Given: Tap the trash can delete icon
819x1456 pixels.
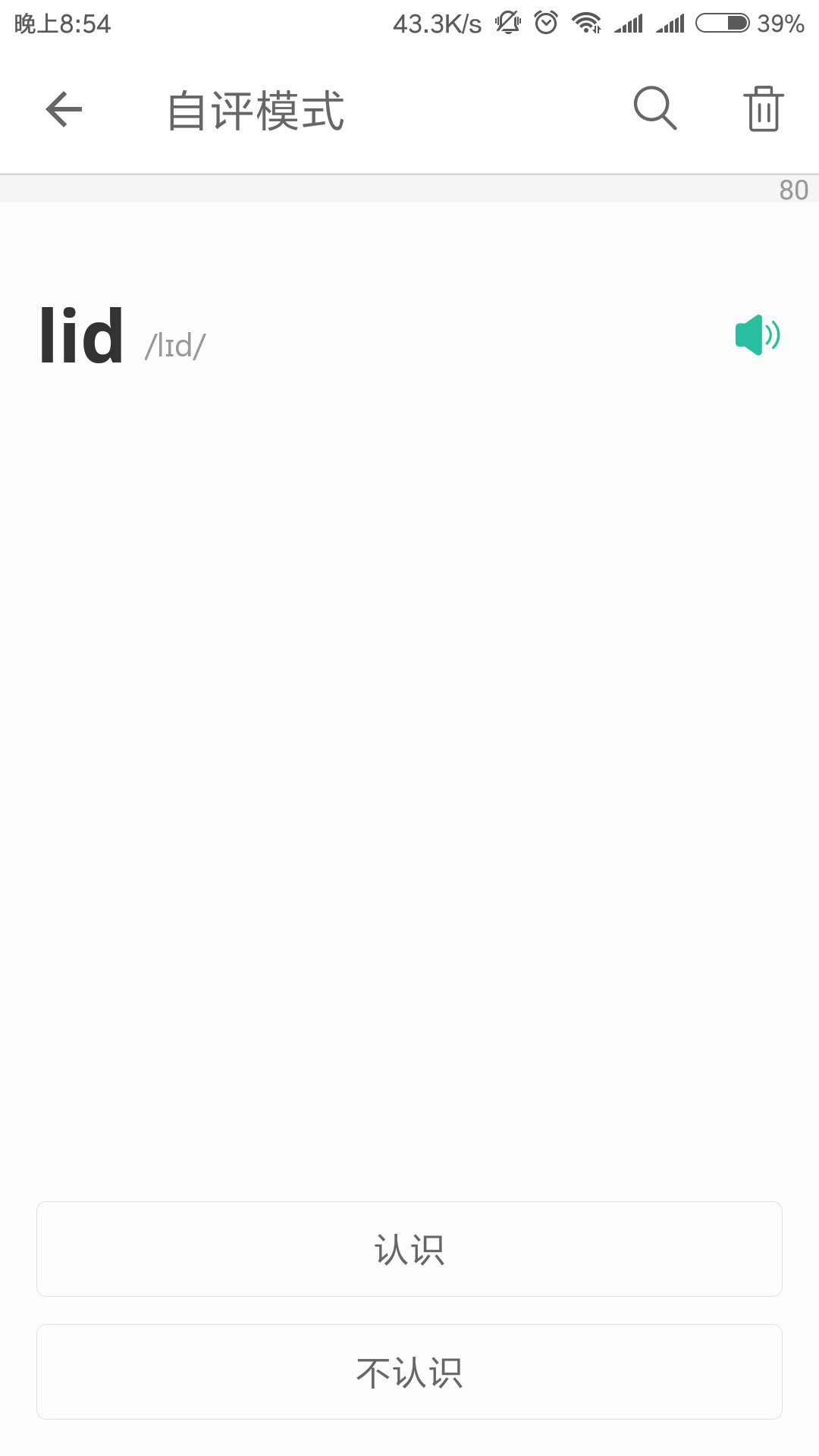Looking at the screenshot, I should [x=763, y=109].
